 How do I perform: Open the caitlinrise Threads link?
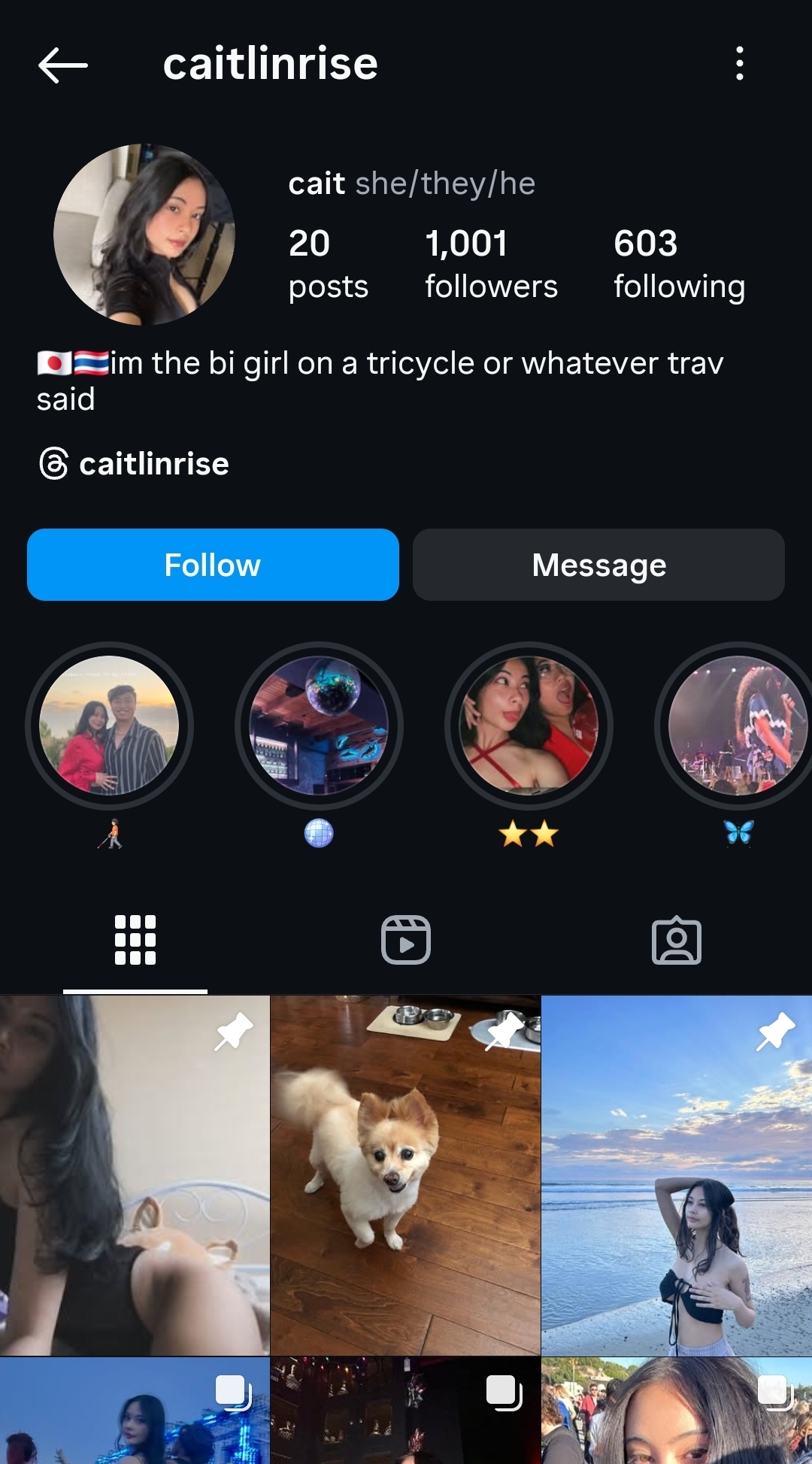tap(134, 464)
